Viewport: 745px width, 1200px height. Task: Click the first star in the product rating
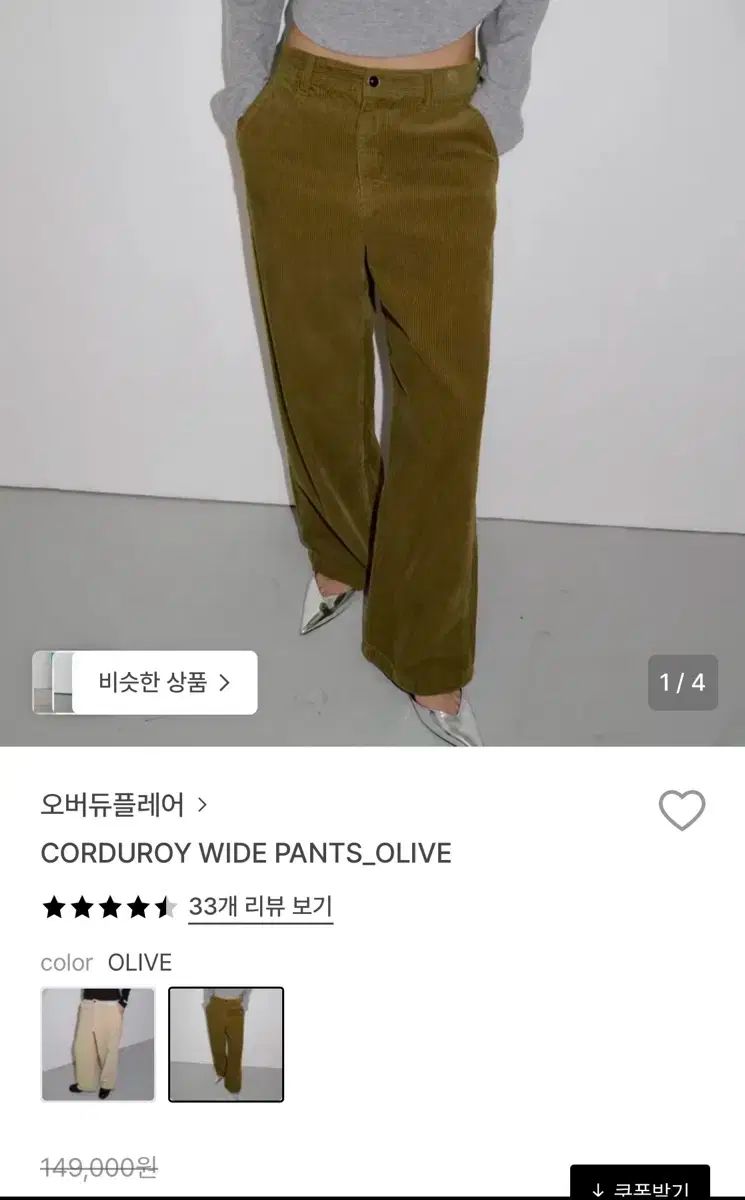click(52, 906)
